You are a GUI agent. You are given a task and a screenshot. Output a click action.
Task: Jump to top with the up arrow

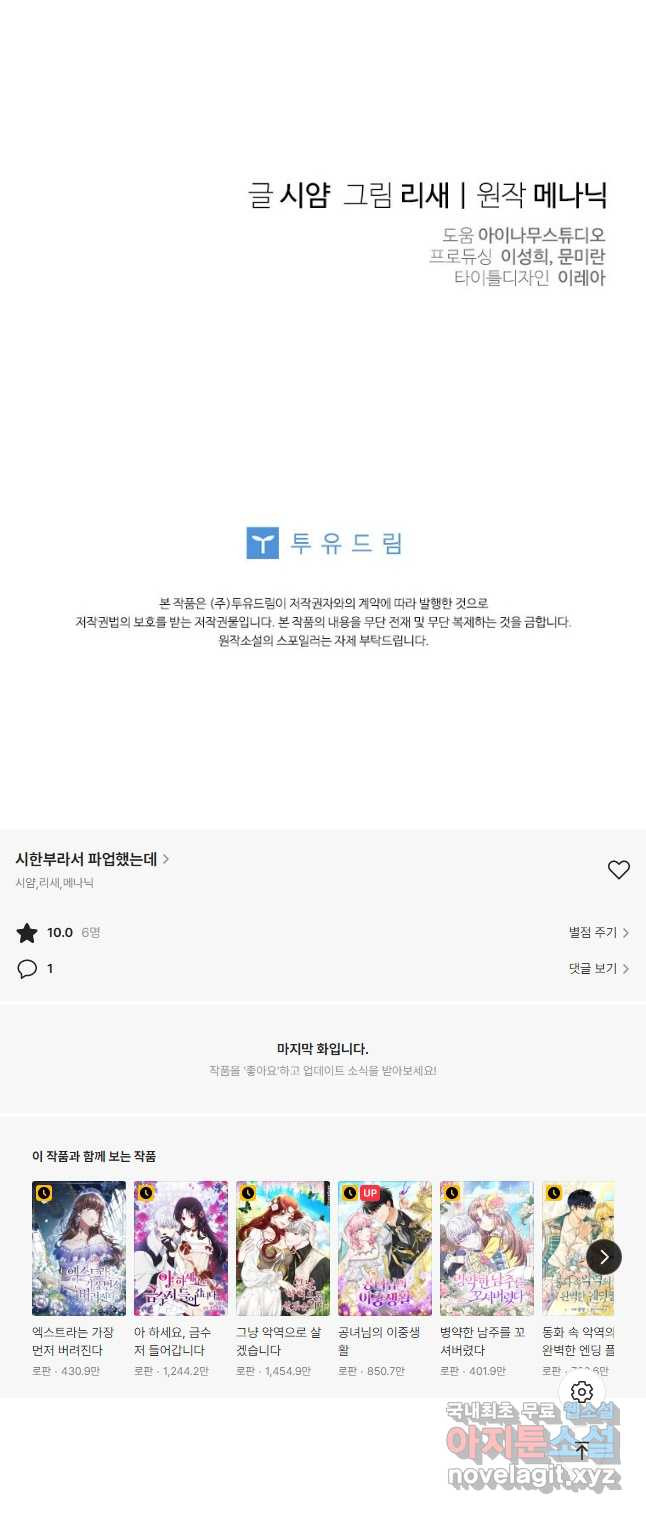(582, 1451)
